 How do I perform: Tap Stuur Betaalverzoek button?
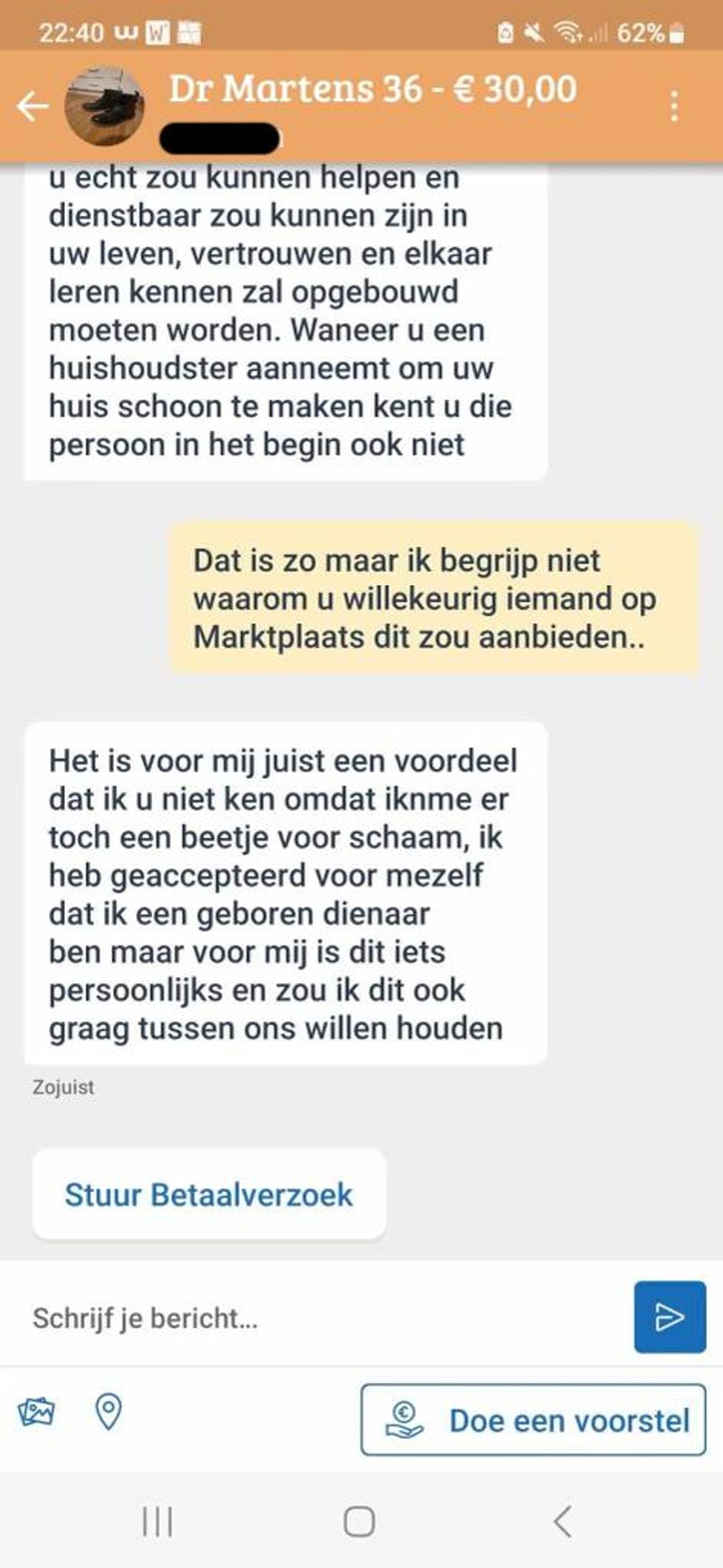pos(208,1195)
